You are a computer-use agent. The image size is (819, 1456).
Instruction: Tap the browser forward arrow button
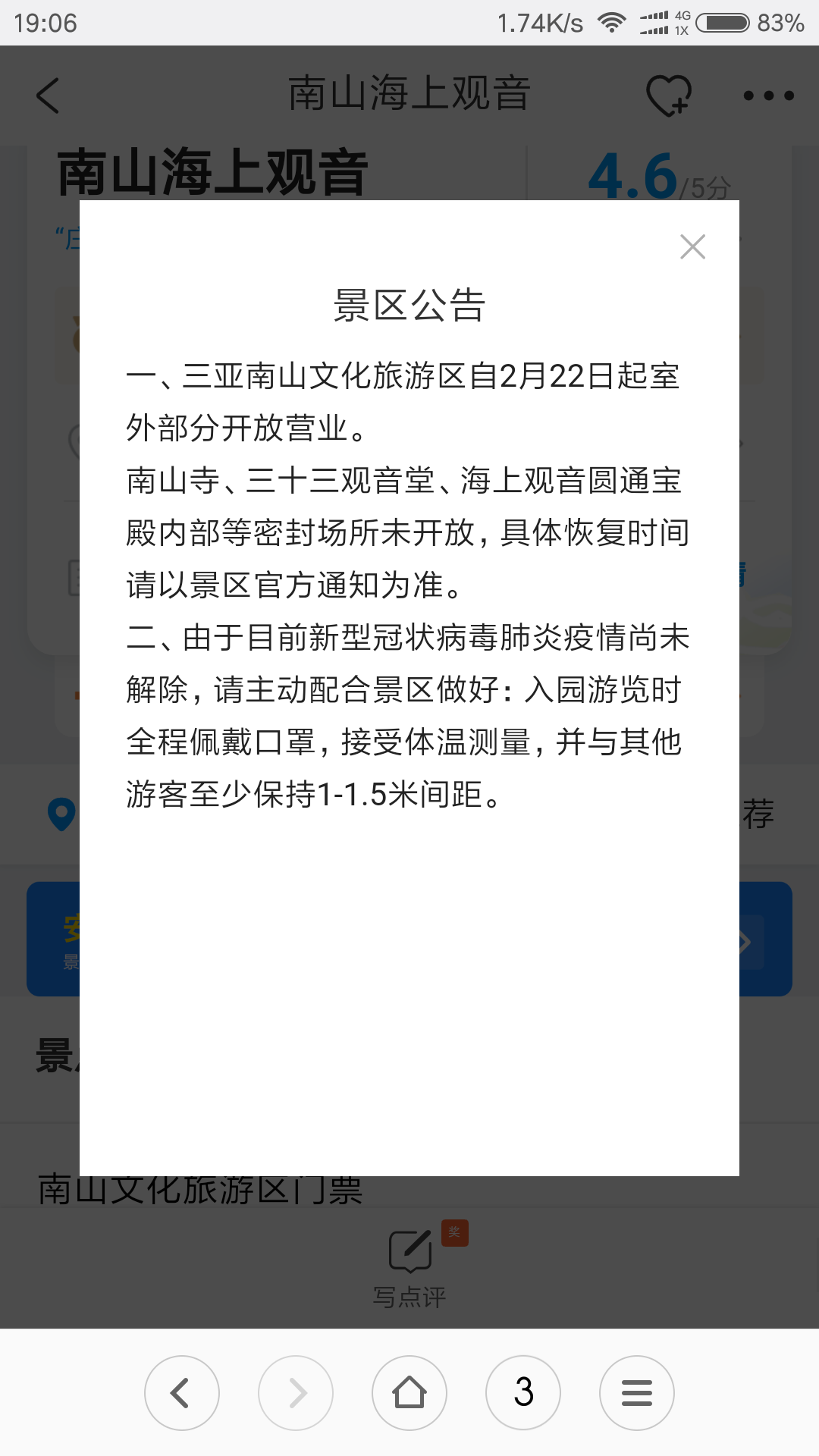[x=296, y=1393]
